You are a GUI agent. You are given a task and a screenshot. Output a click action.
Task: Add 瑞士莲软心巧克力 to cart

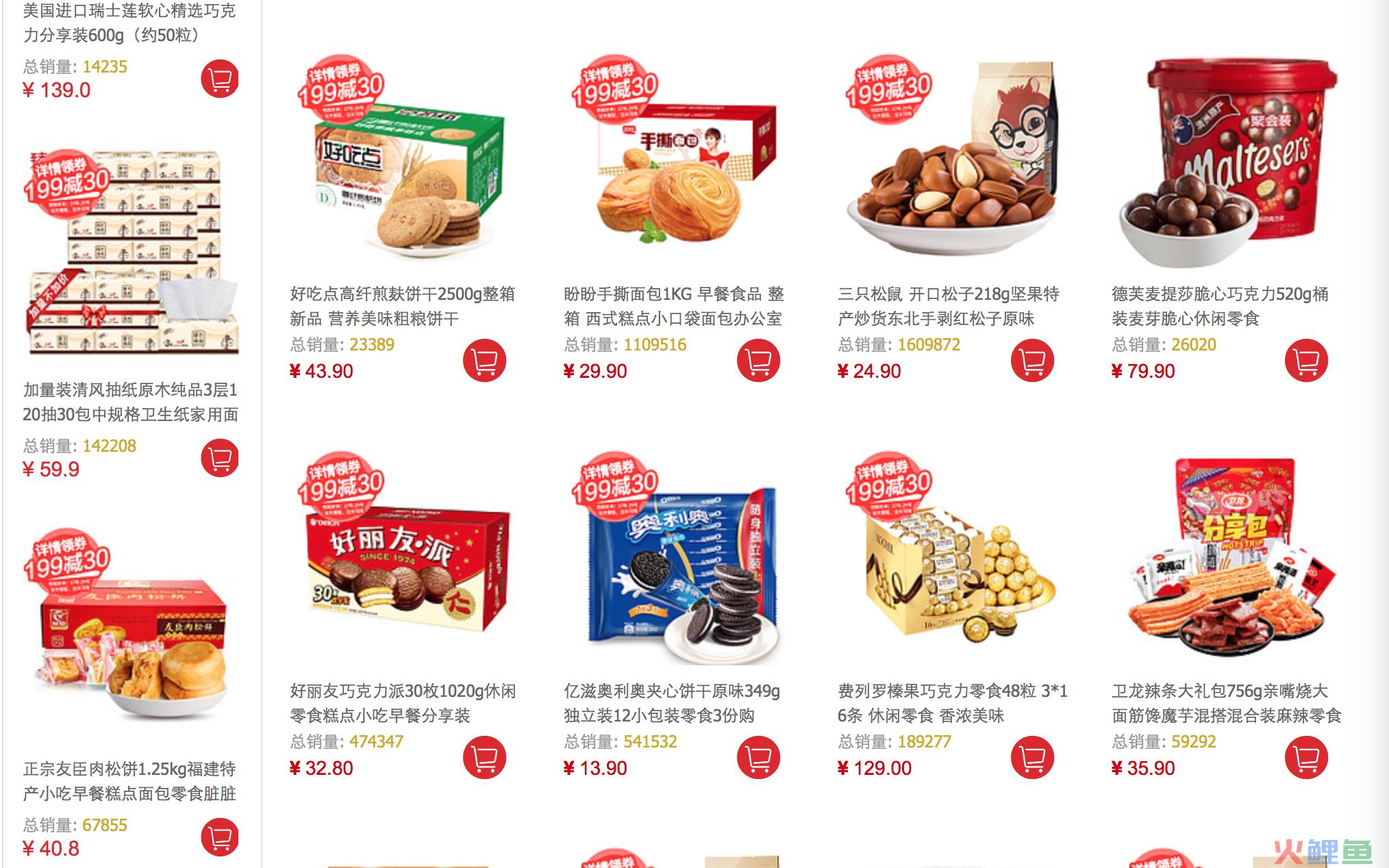(220, 79)
